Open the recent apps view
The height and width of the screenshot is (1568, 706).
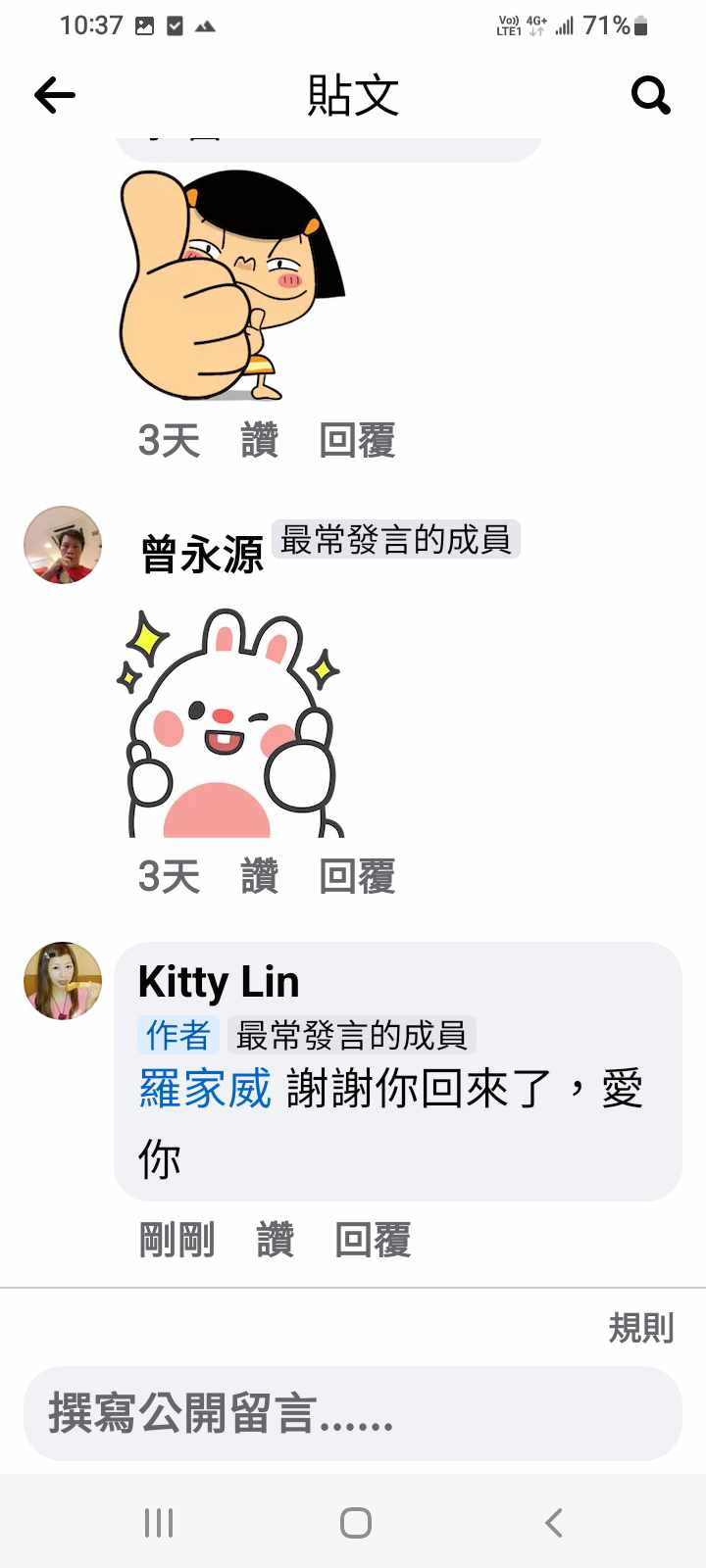(x=159, y=1523)
